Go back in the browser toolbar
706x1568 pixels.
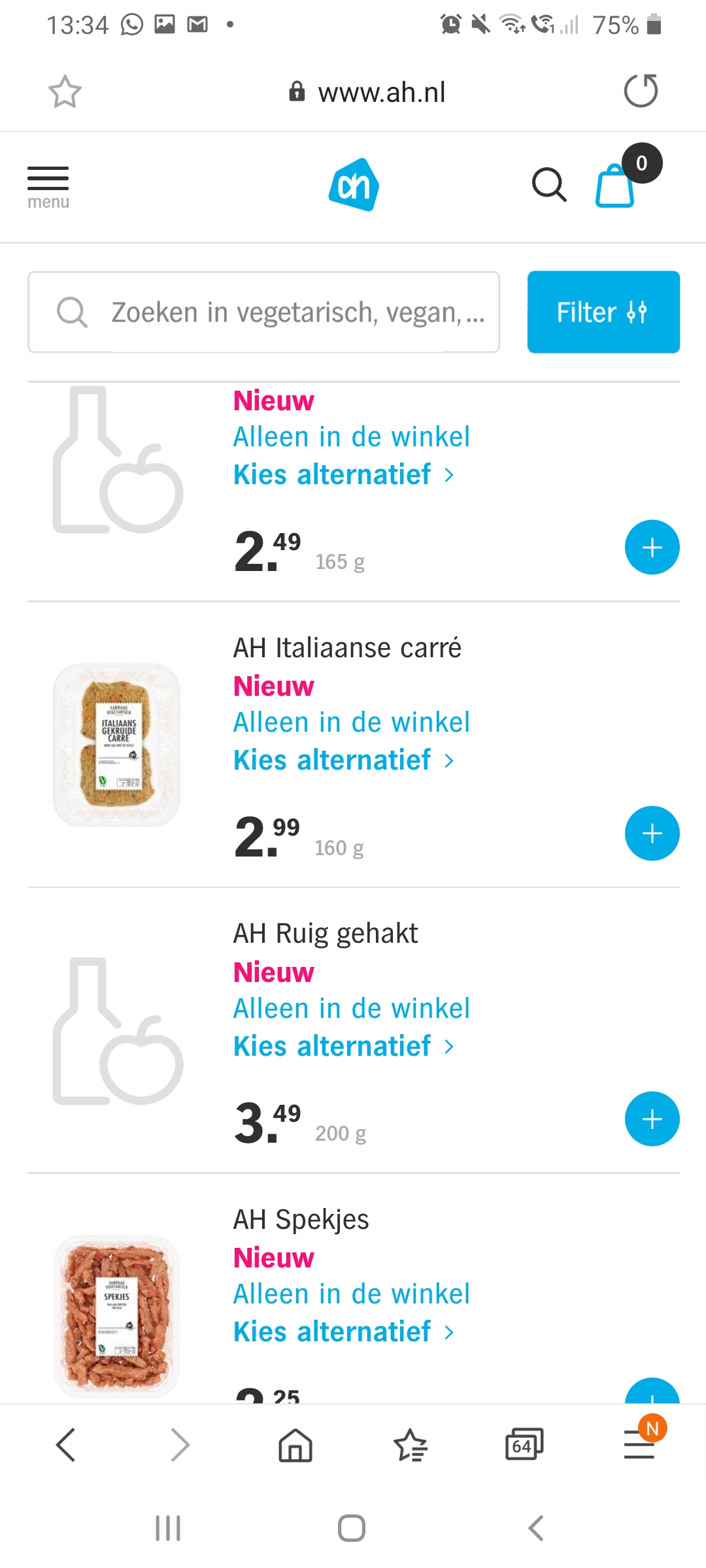point(66,1445)
